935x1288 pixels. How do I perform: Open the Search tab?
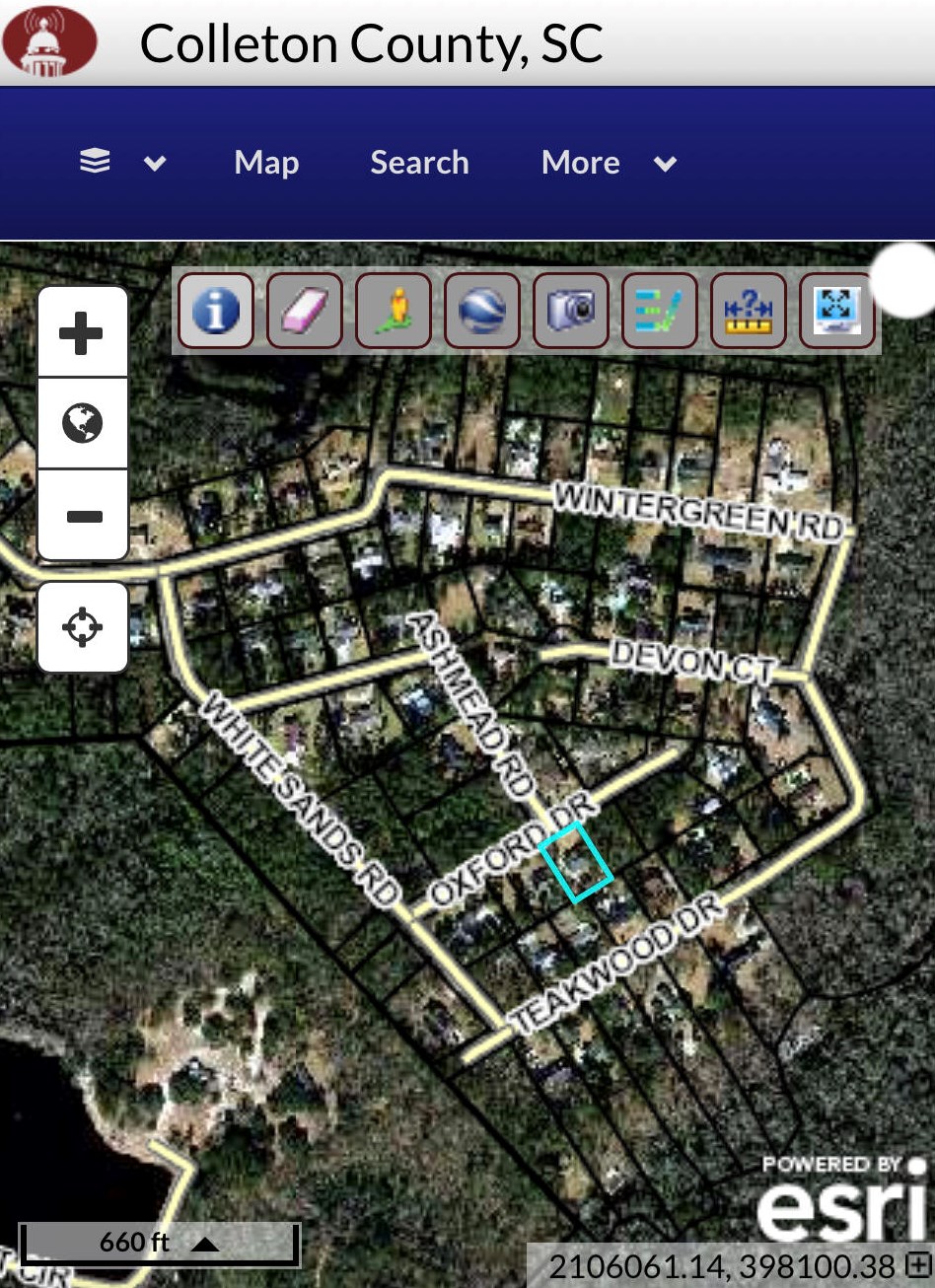click(x=419, y=163)
